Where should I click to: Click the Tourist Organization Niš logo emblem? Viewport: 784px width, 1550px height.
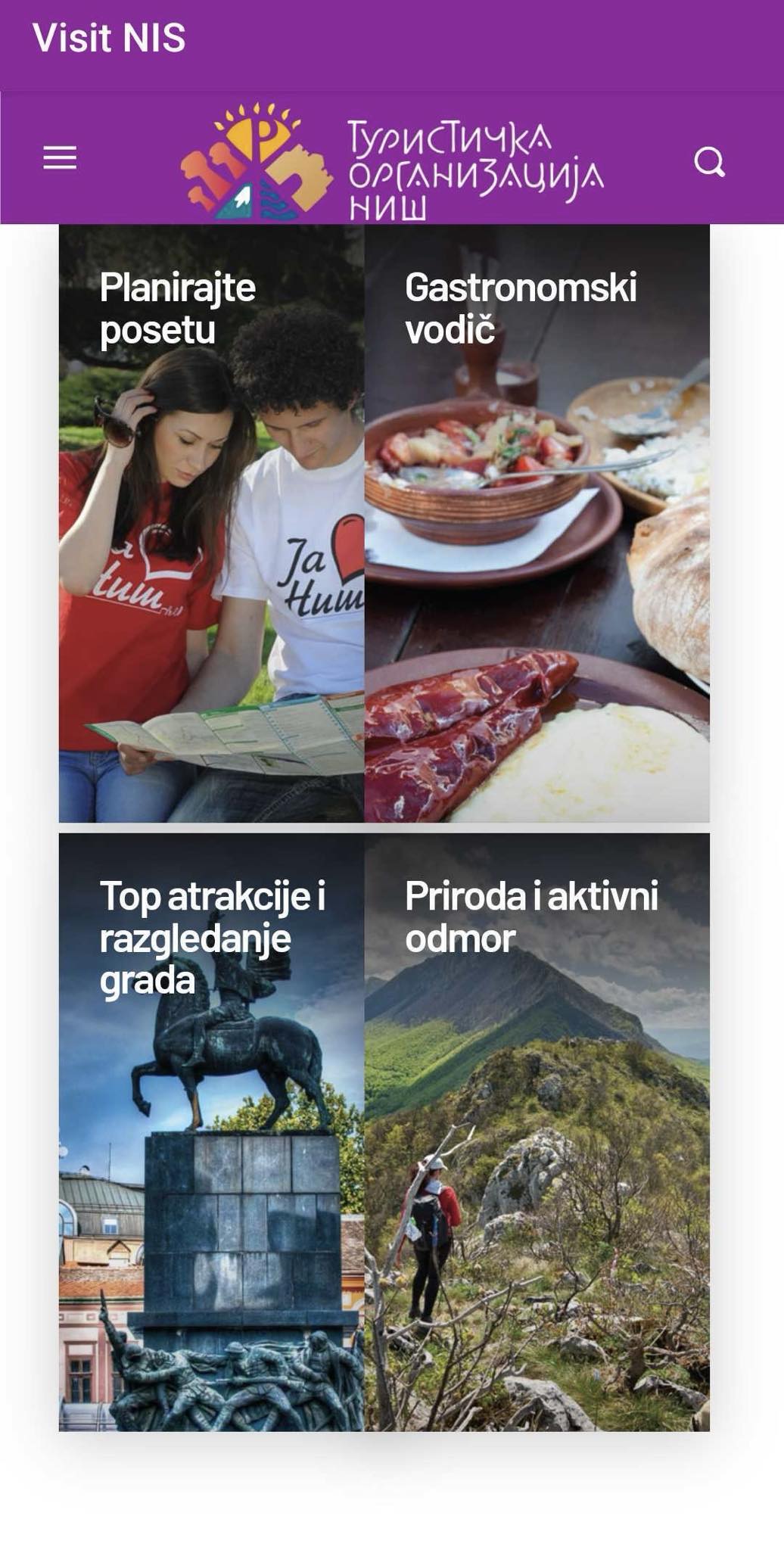pyautogui.click(x=254, y=163)
